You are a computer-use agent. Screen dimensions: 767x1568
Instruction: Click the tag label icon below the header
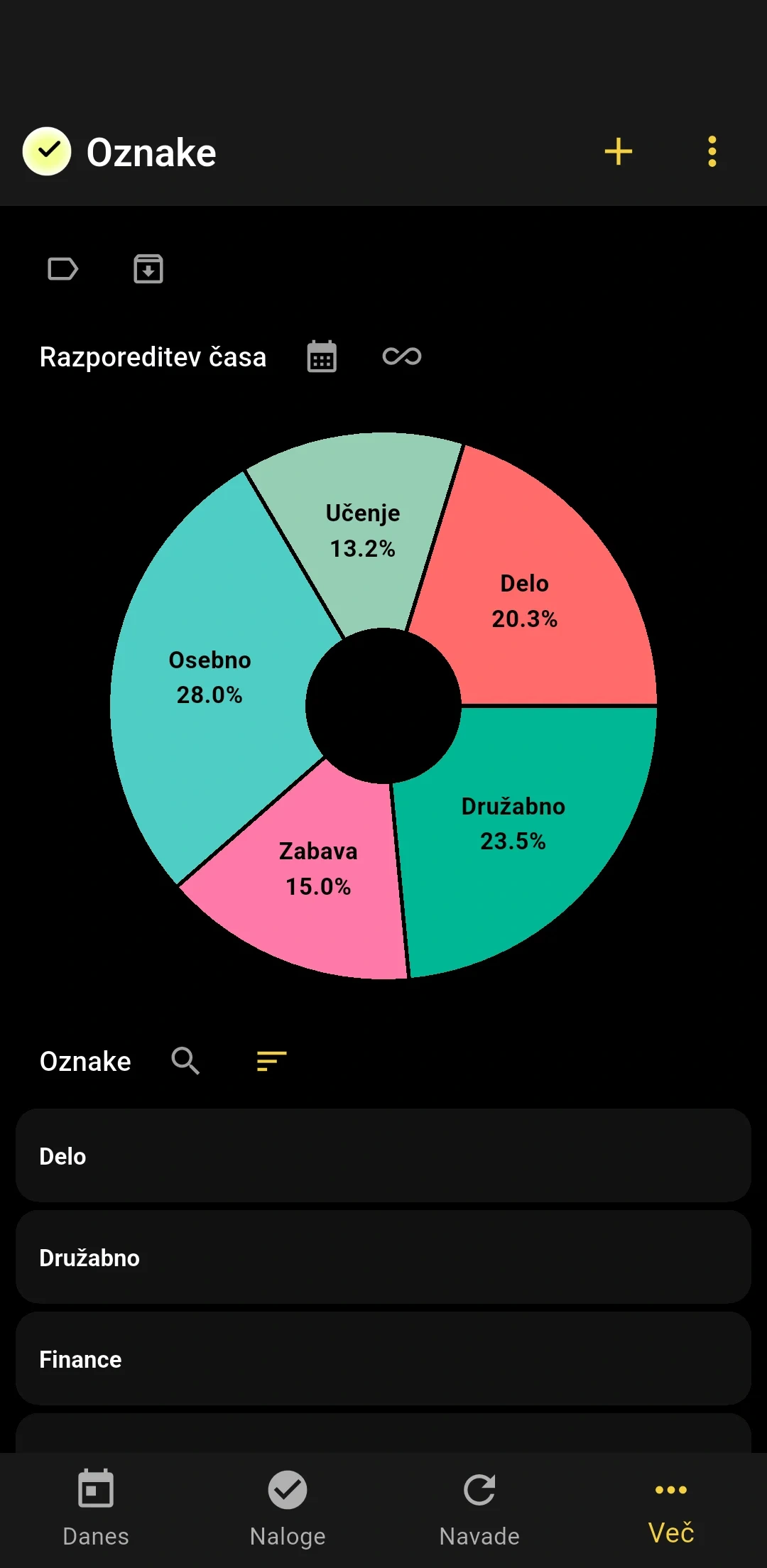click(x=62, y=268)
